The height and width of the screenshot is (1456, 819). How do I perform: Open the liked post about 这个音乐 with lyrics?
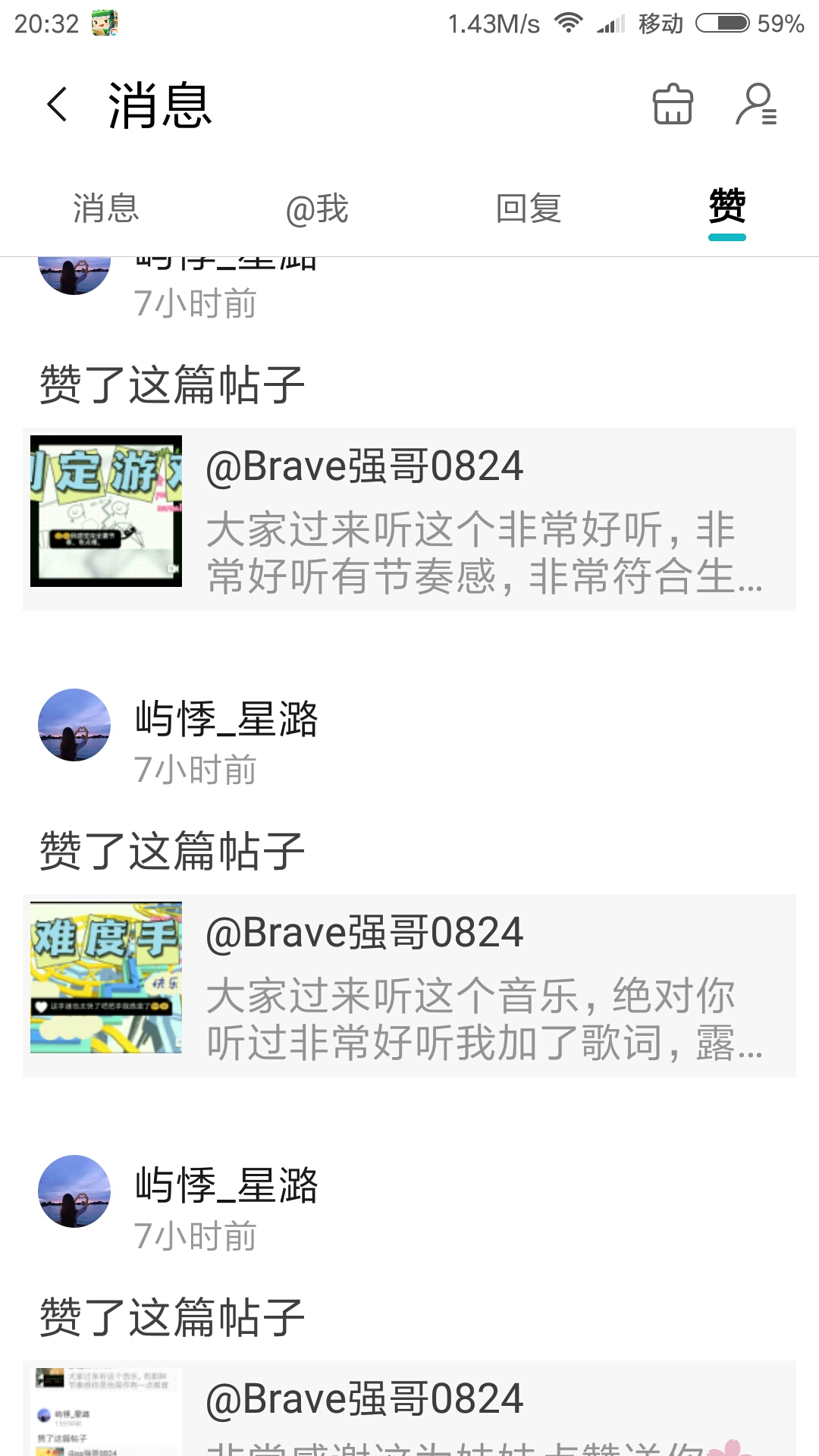point(409,986)
